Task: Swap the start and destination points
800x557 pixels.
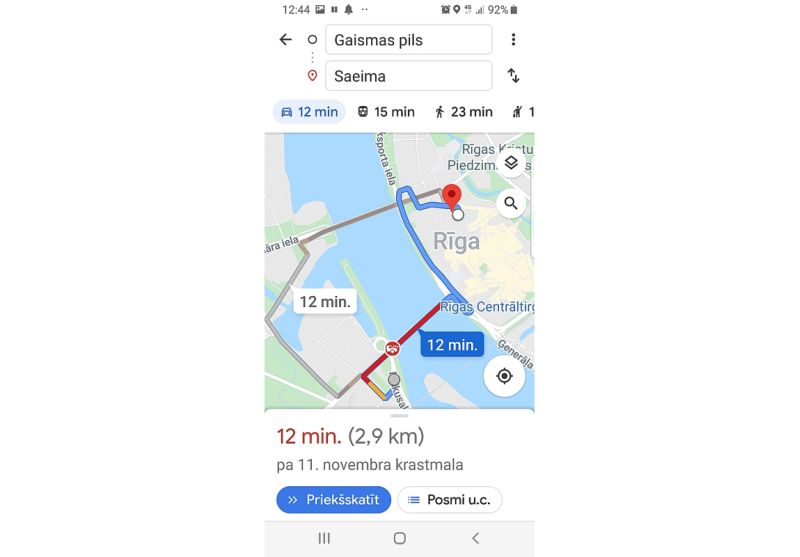Action: tap(513, 76)
